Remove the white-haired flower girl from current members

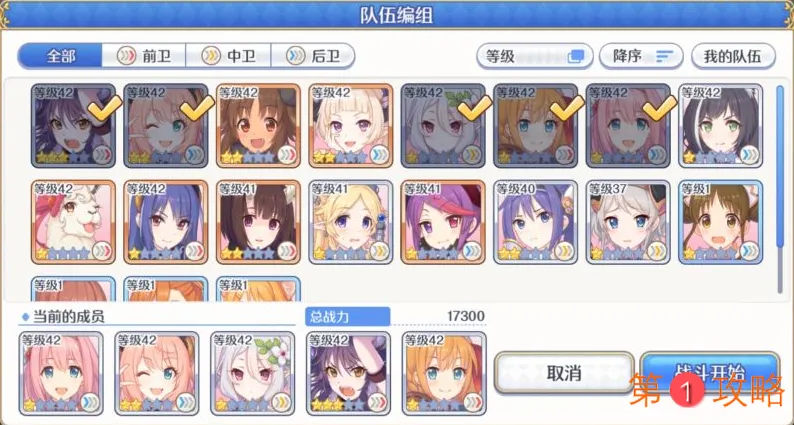[x=252, y=374]
